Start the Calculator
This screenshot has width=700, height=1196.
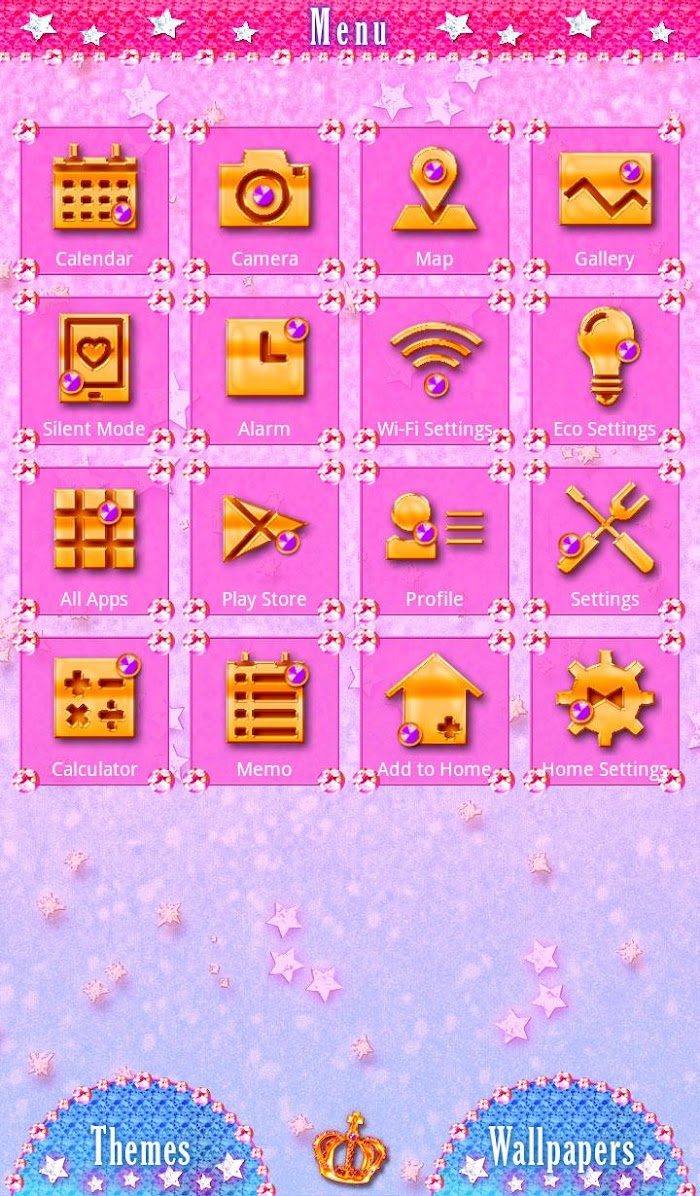point(95,711)
